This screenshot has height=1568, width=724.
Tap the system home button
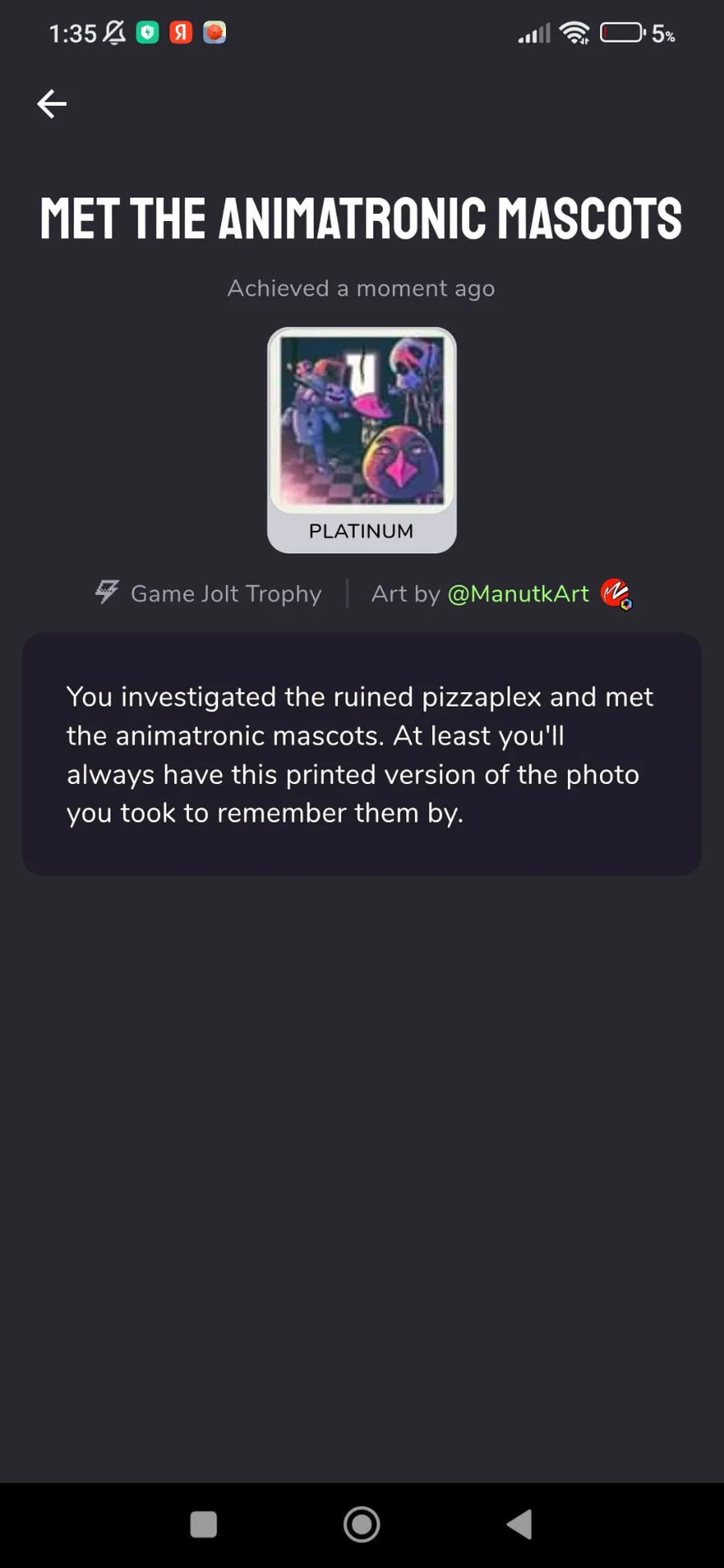tap(362, 1524)
